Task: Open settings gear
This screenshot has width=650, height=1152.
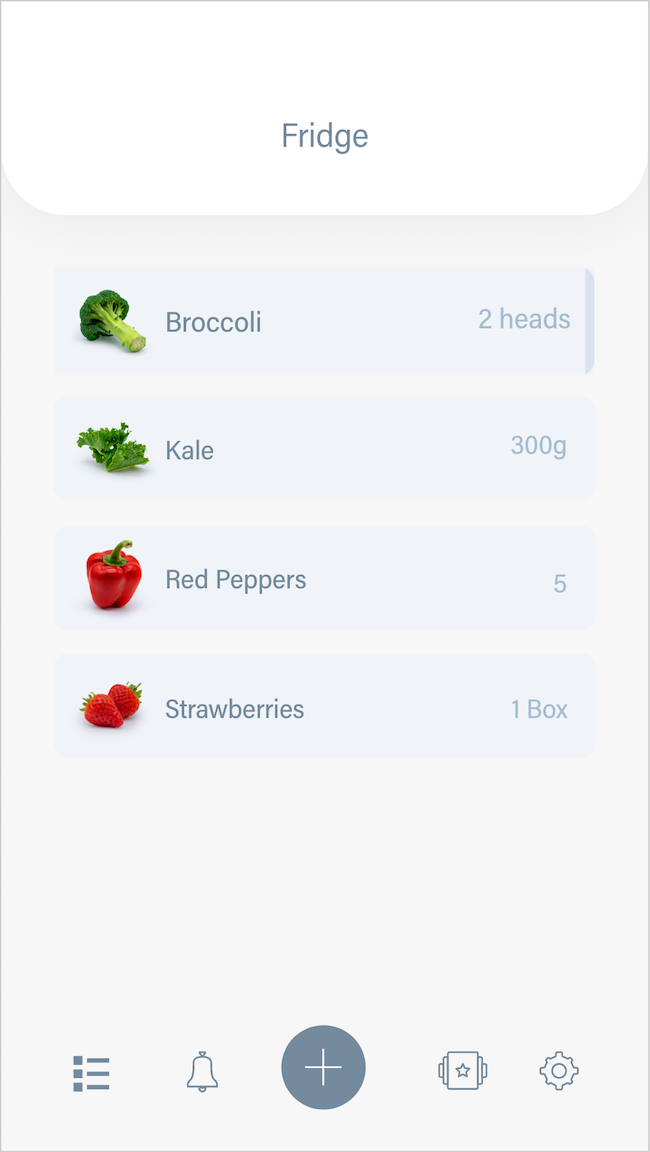Action: pos(559,1070)
